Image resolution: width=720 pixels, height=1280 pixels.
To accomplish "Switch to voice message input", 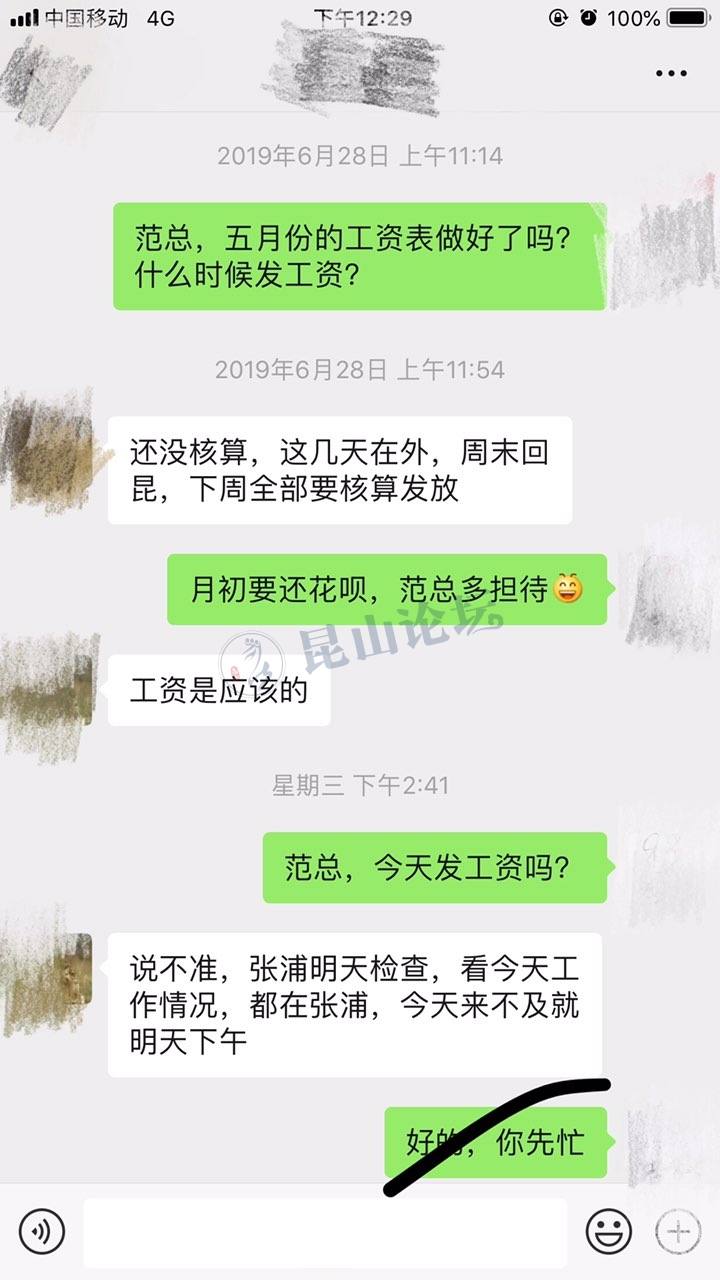I will pos(41,1231).
